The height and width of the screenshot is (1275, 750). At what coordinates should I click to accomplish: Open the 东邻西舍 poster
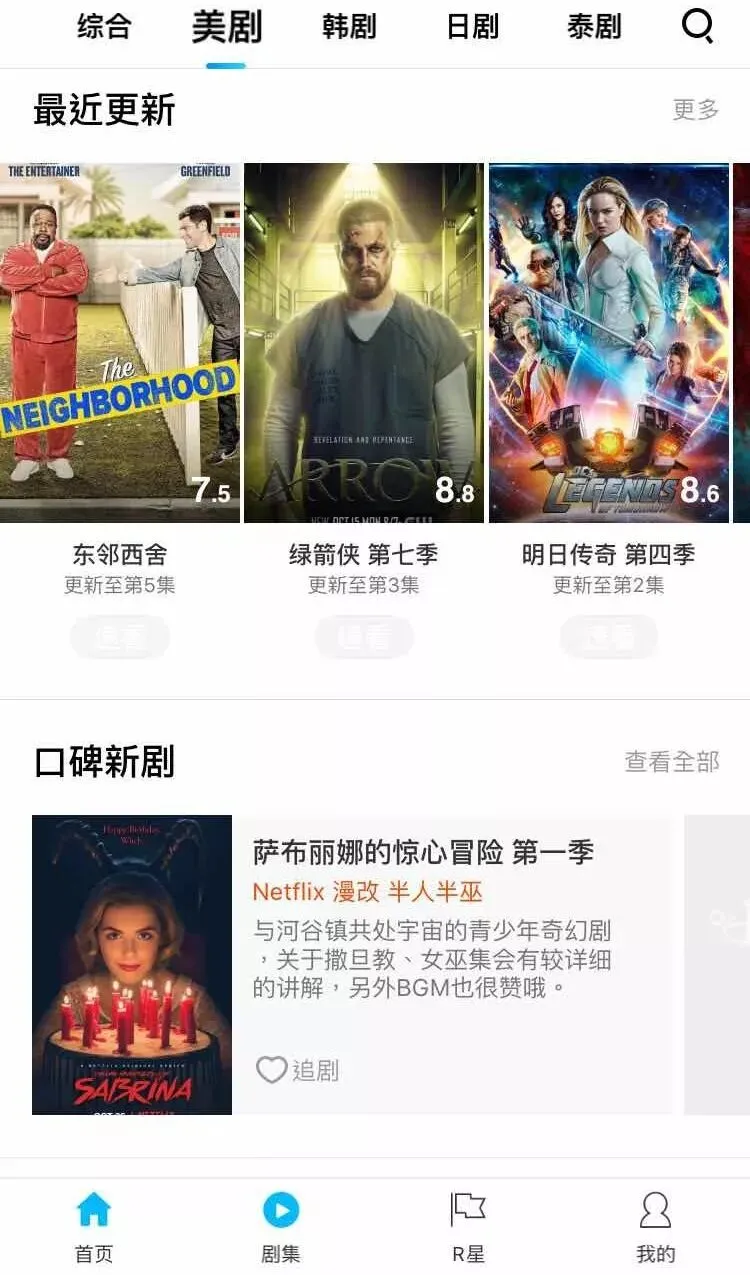click(x=120, y=342)
